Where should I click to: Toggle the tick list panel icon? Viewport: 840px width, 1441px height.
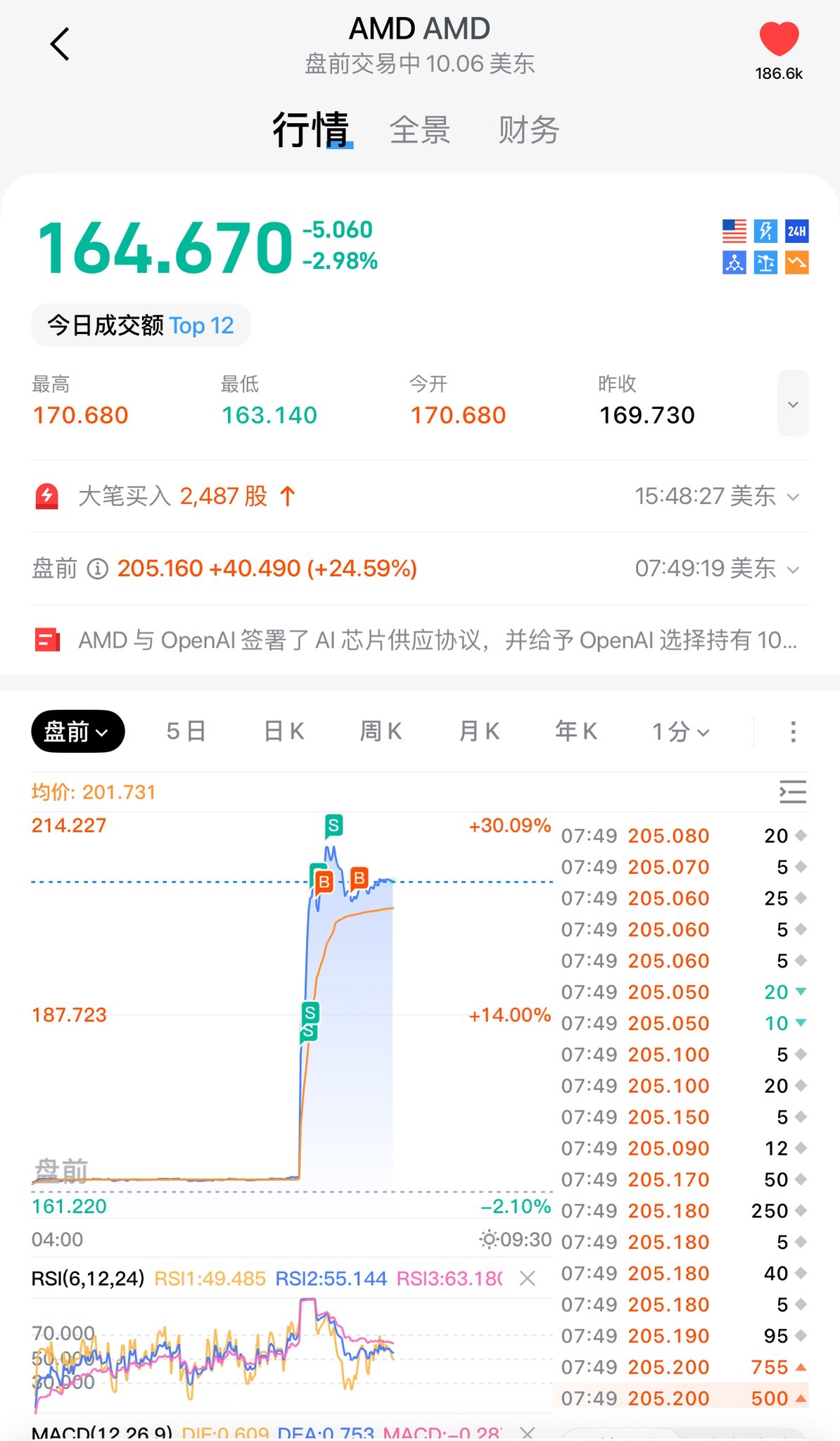click(x=793, y=792)
